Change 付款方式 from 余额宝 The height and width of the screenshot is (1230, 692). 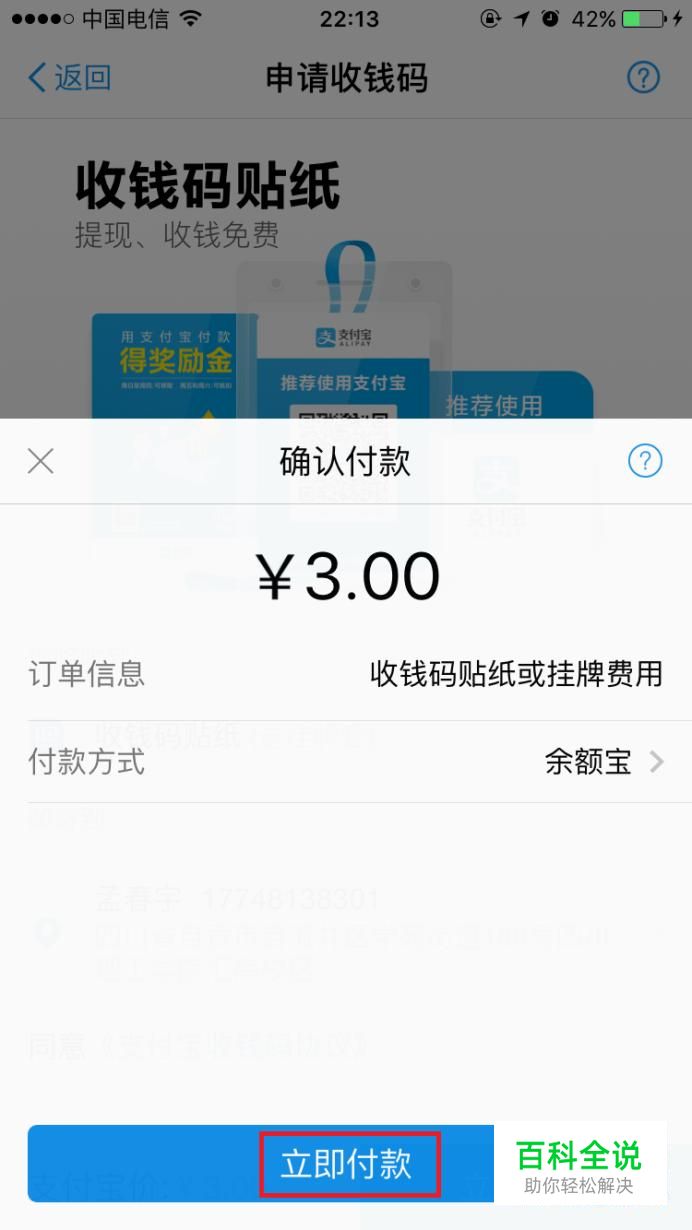[602, 762]
